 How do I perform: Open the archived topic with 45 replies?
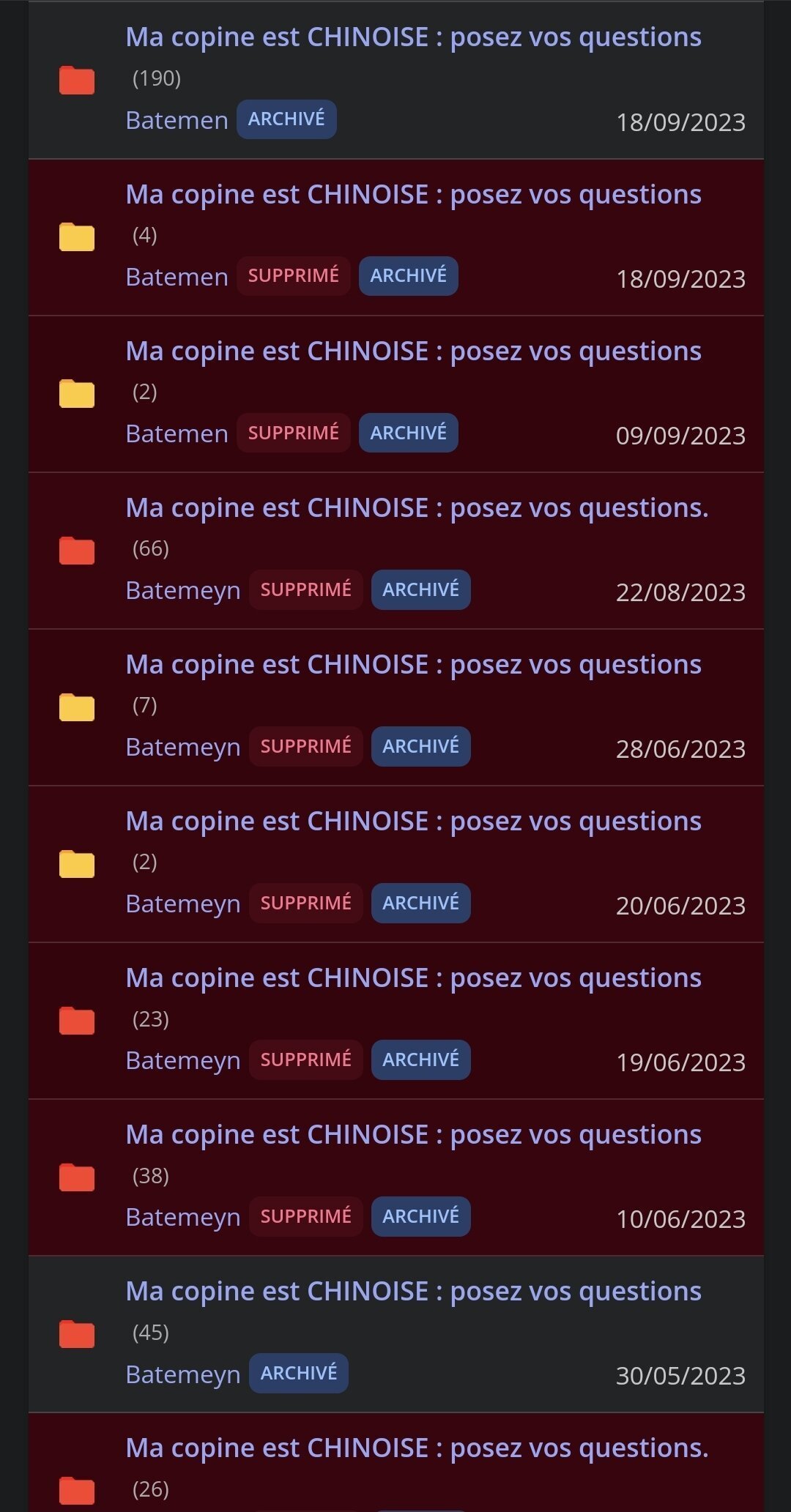click(x=413, y=1292)
